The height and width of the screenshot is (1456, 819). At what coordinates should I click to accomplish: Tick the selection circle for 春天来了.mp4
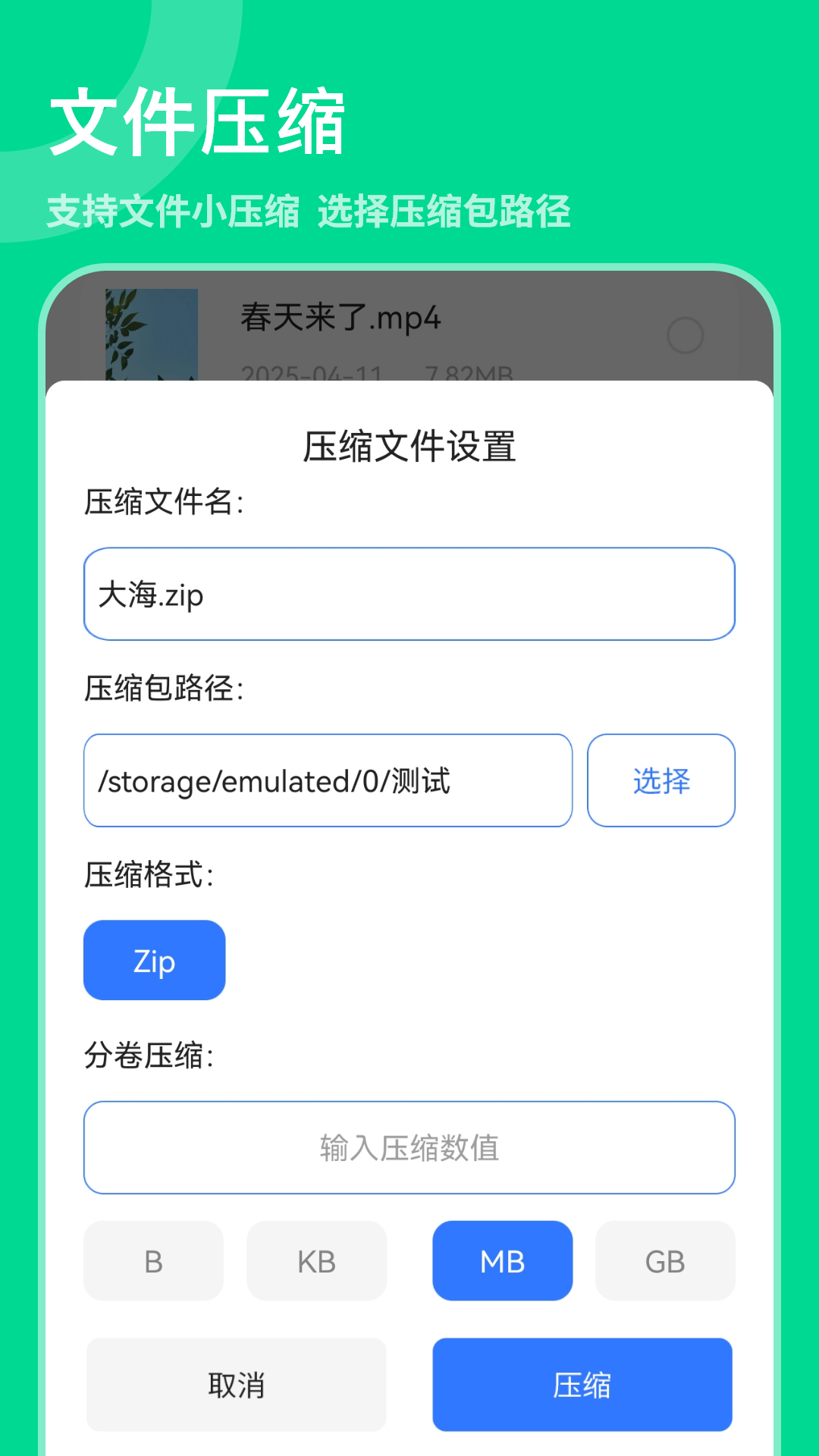tap(685, 334)
